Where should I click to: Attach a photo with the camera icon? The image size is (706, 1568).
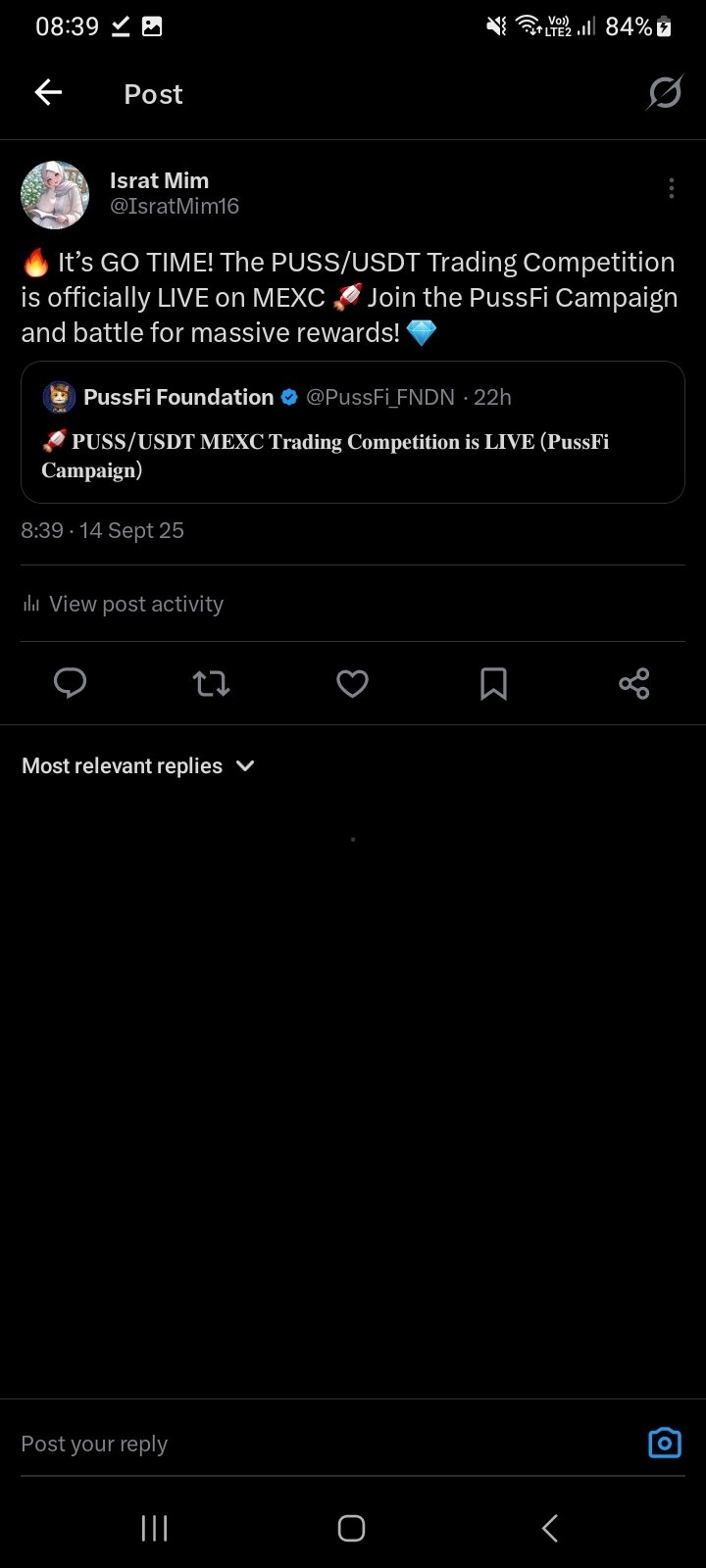[664, 1444]
